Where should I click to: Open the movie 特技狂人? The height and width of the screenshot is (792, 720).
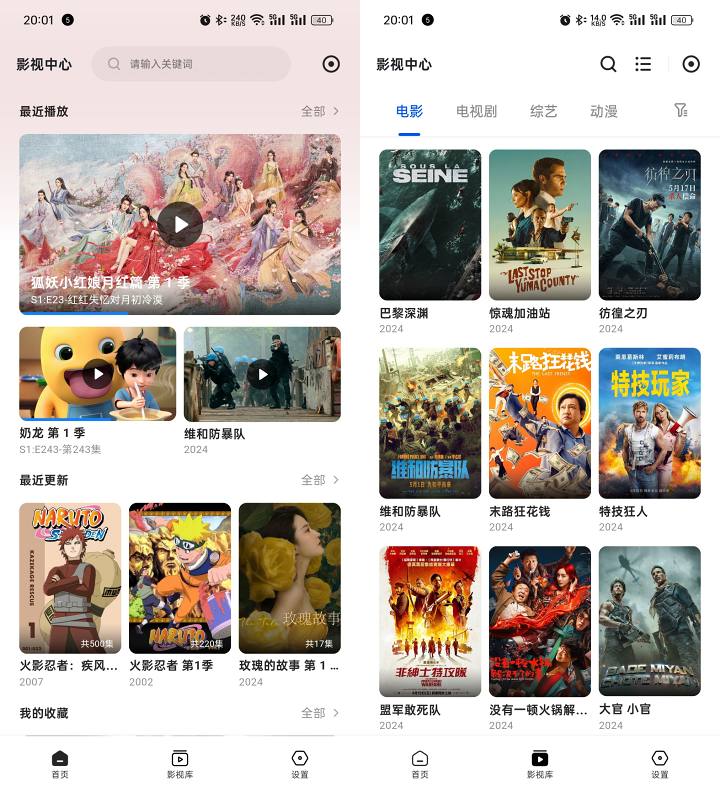pyautogui.click(x=650, y=423)
